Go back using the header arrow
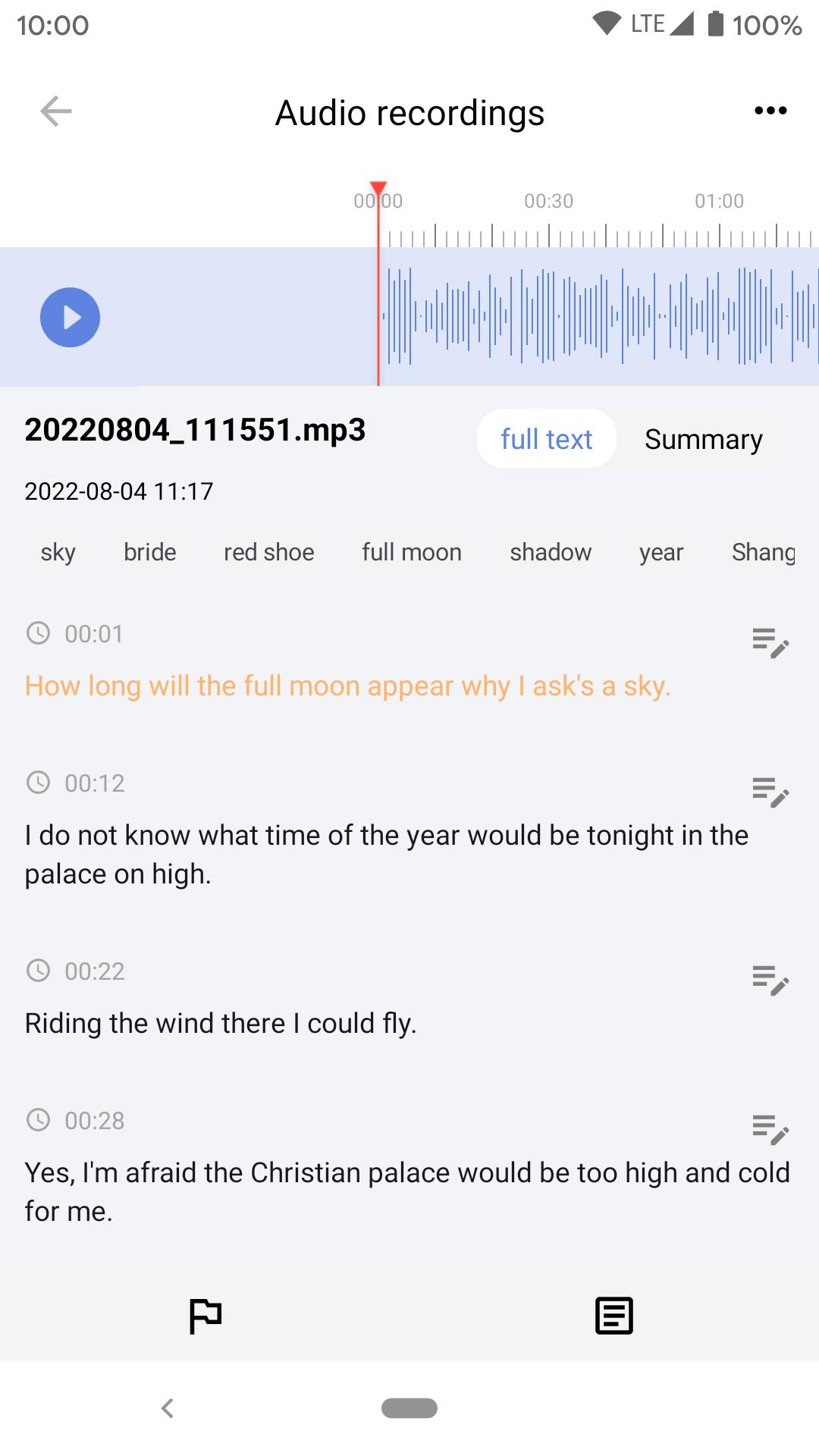This screenshot has height=1456, width=819. pos(55,111)
